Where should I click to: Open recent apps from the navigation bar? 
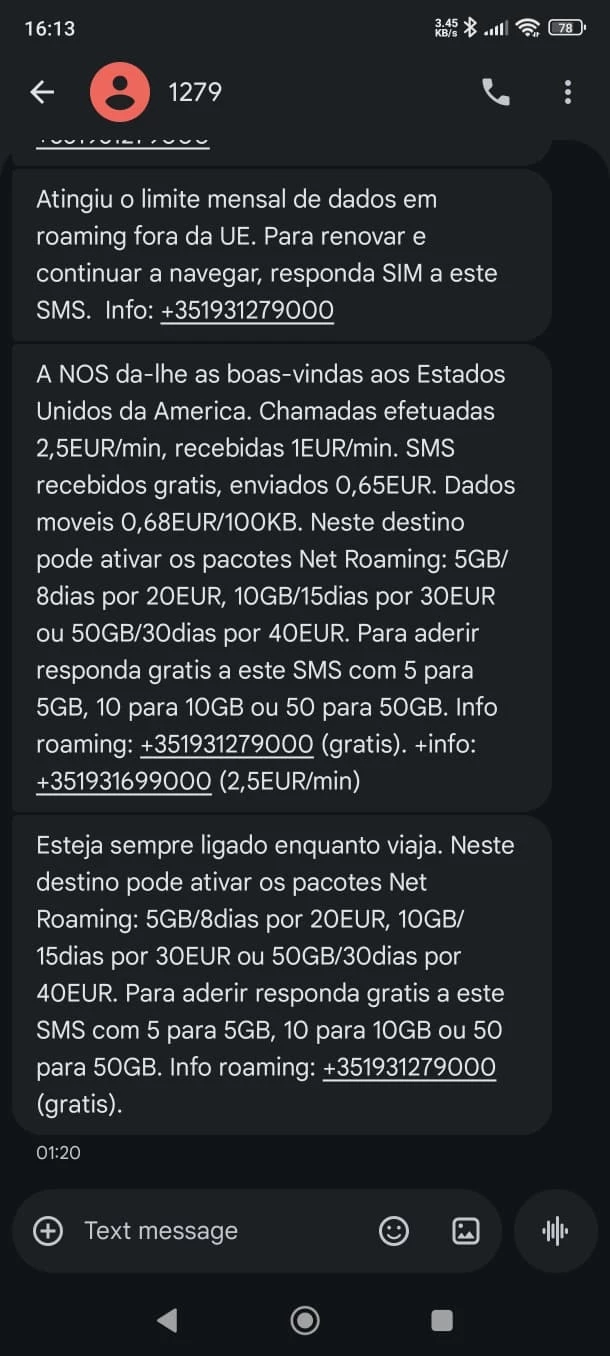tap(441, 1320)
